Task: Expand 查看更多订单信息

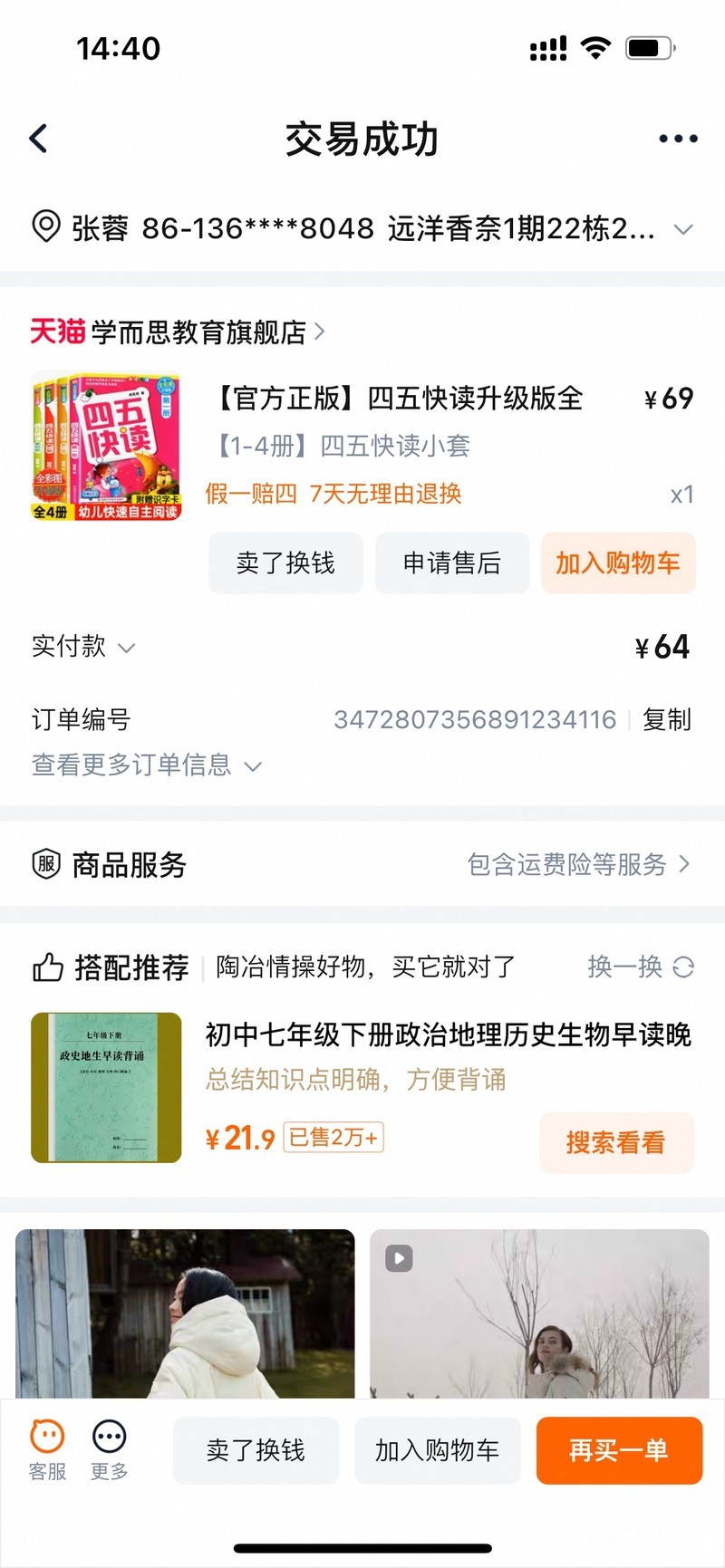Action: click(x=147, y=765)
